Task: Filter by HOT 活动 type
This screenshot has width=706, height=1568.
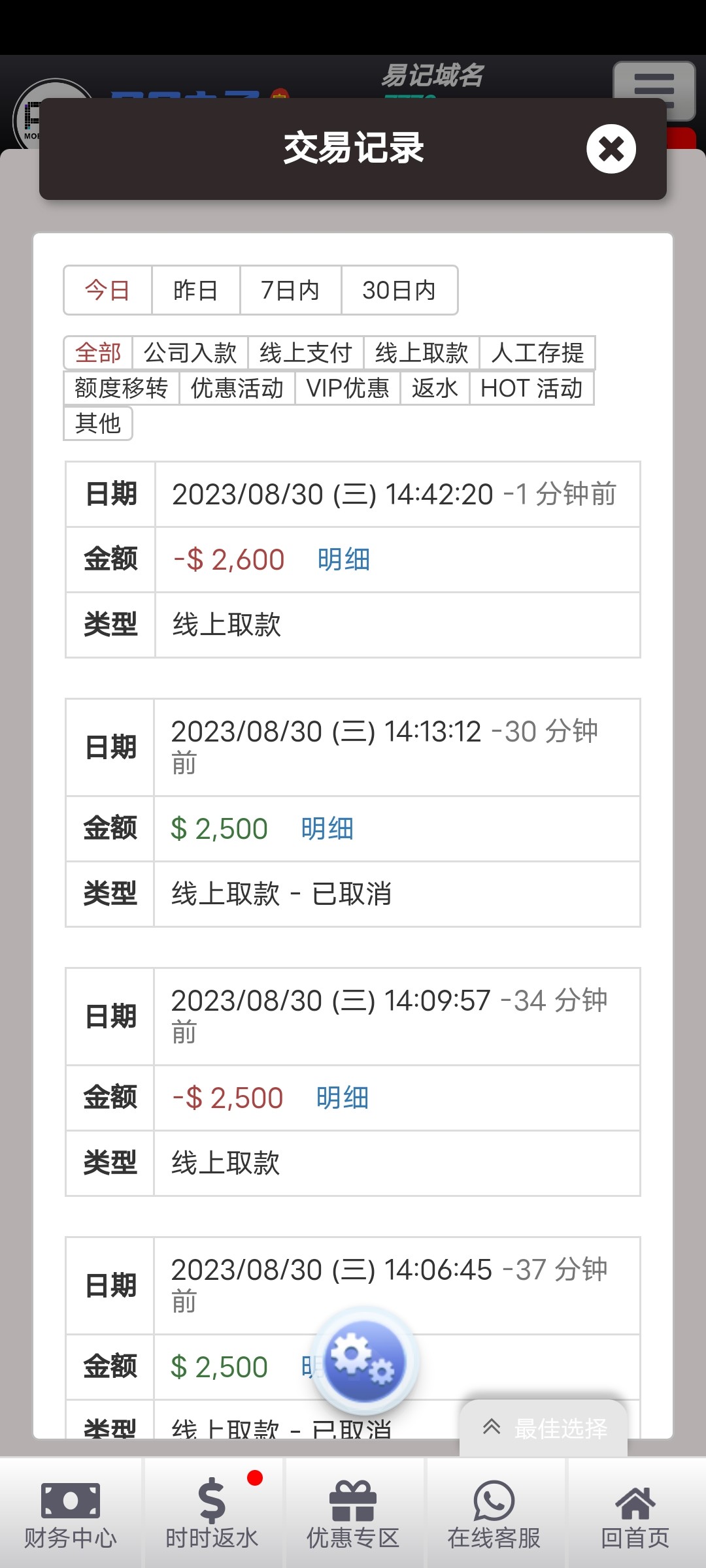Action: pos(531,388)
